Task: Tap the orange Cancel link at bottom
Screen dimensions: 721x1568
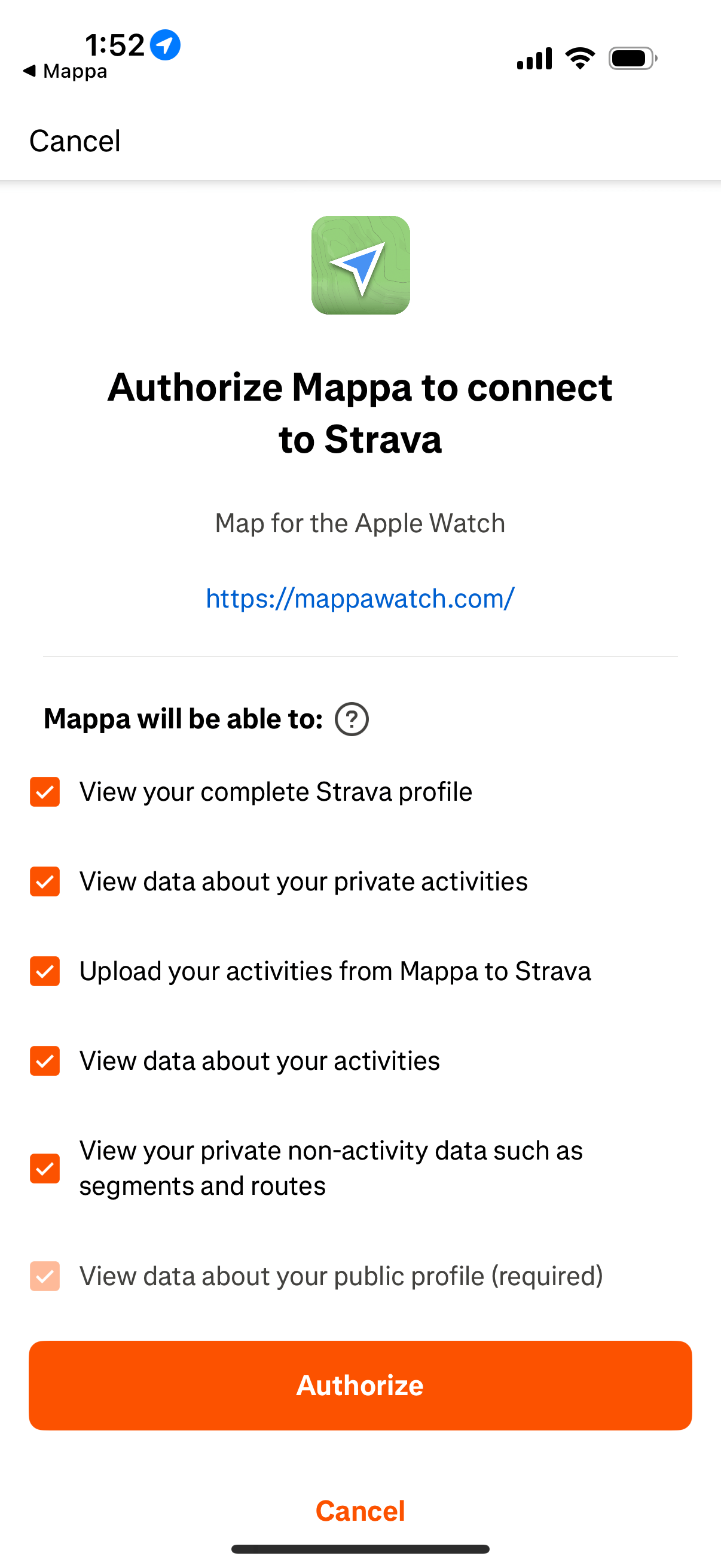Action: pyautogui.click(x=360, y=1511)
